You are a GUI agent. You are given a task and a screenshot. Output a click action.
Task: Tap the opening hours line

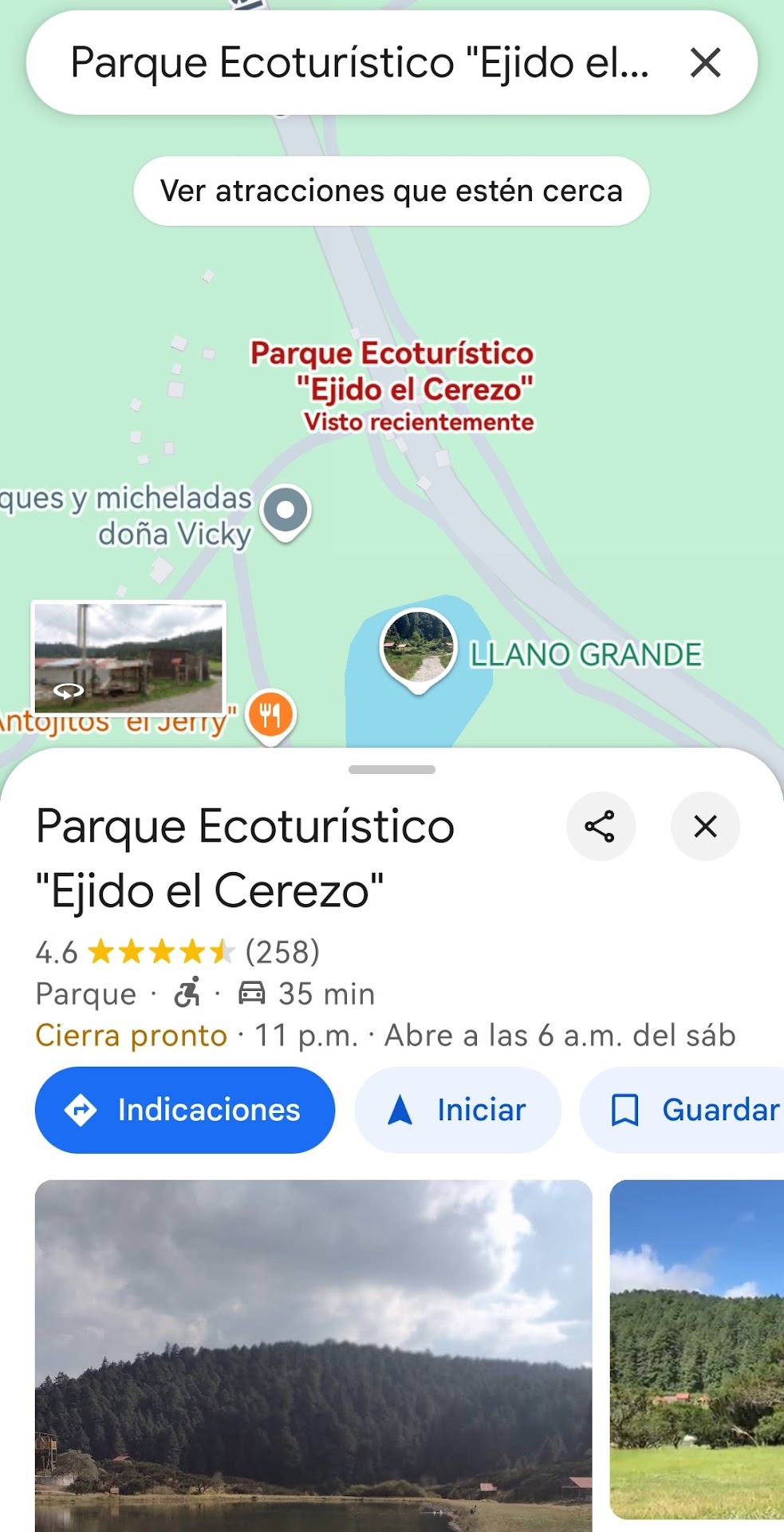coord(385,1036)
